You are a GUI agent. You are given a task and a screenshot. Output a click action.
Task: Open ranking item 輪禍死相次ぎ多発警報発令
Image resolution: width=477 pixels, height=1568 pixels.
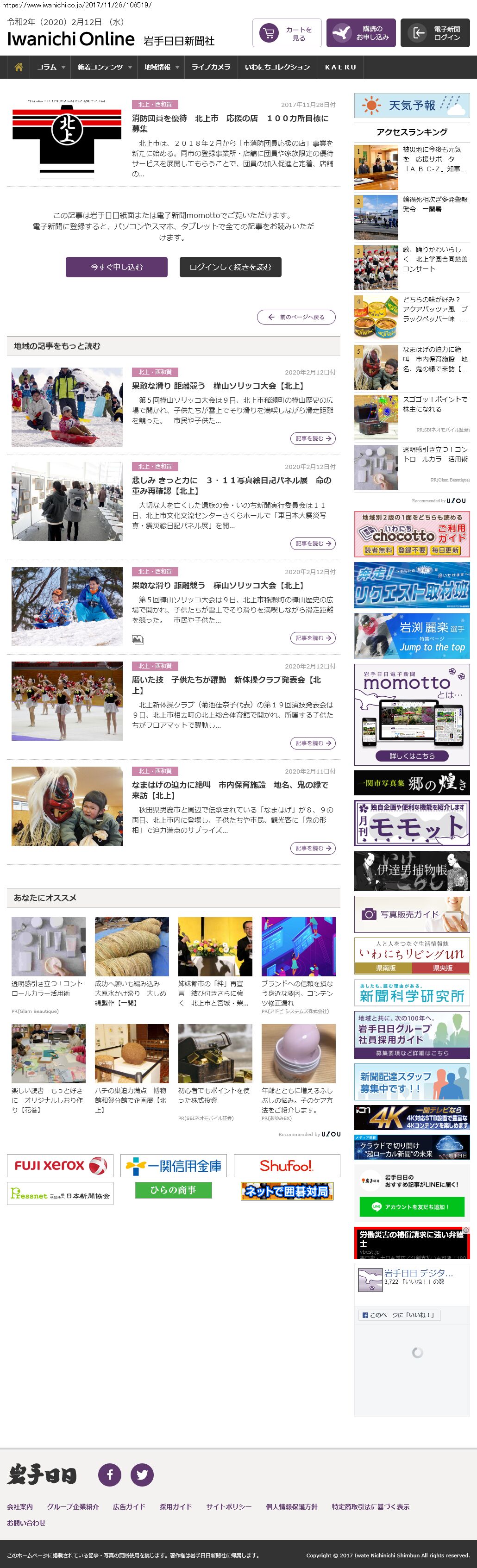(435, 205)
